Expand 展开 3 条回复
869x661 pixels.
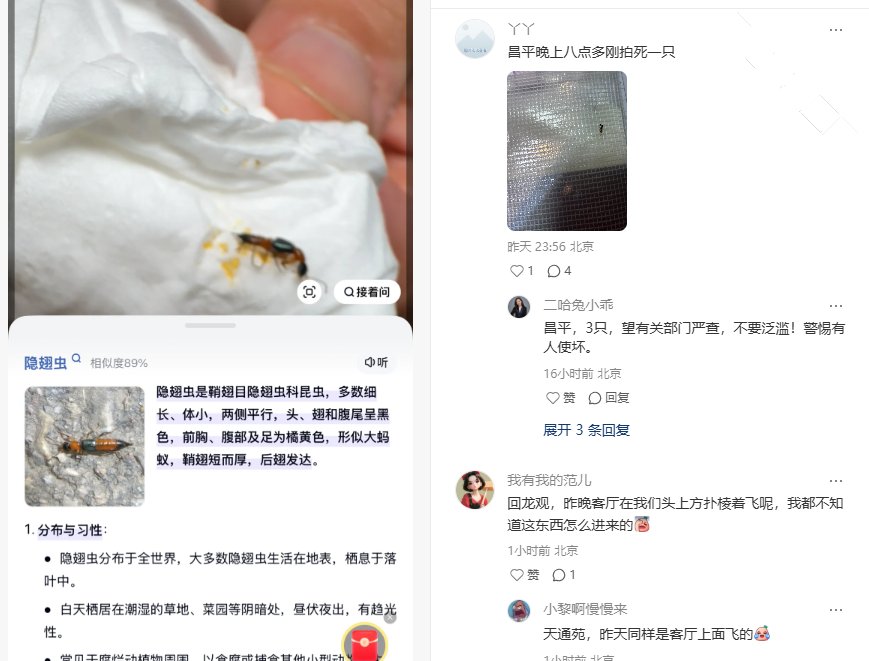click(586, 430)
